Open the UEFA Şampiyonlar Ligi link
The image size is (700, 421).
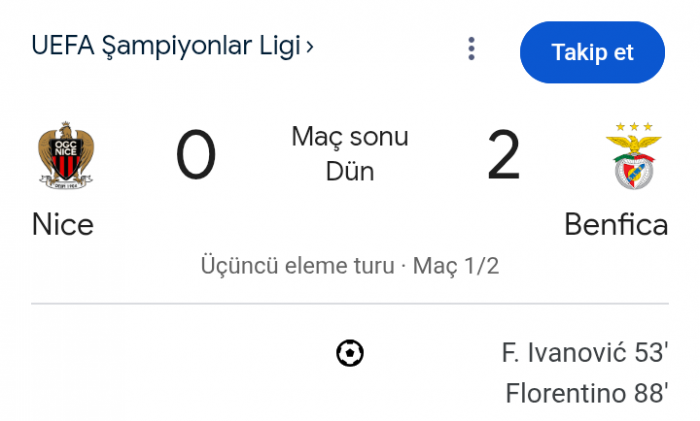[x=172, y=47]
